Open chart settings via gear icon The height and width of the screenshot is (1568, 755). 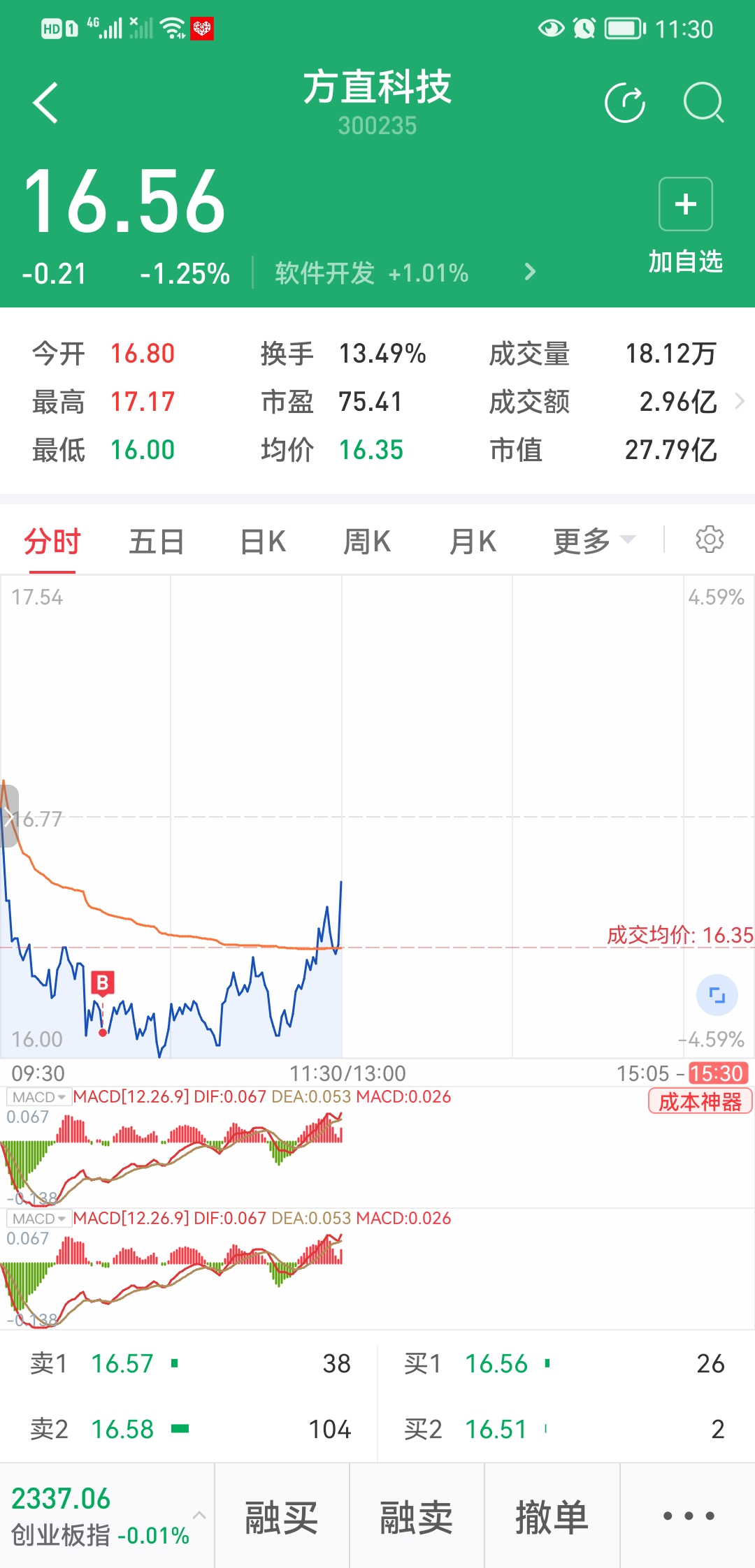click(x=710, y=539)
